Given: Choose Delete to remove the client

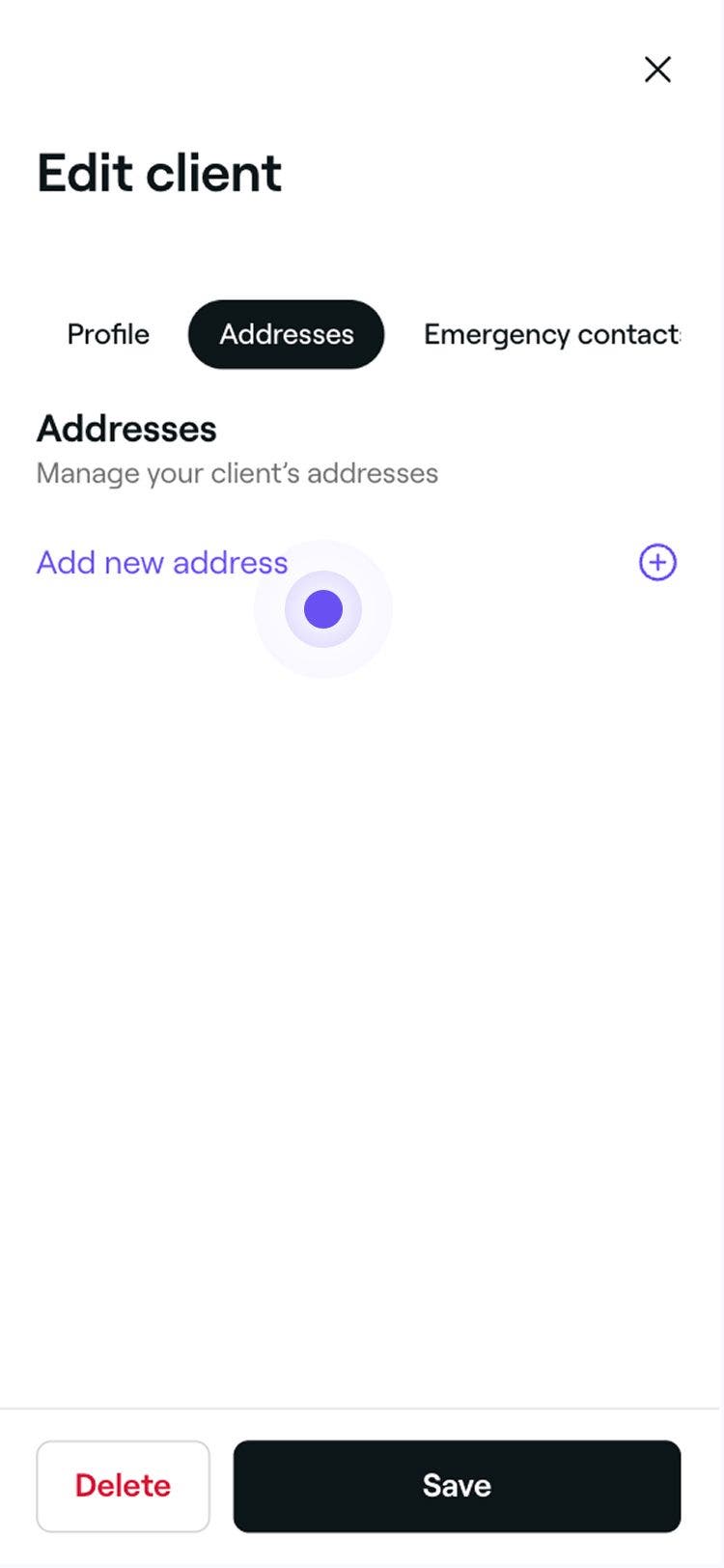Looking at the screenshot, I should coord(123,1486).
